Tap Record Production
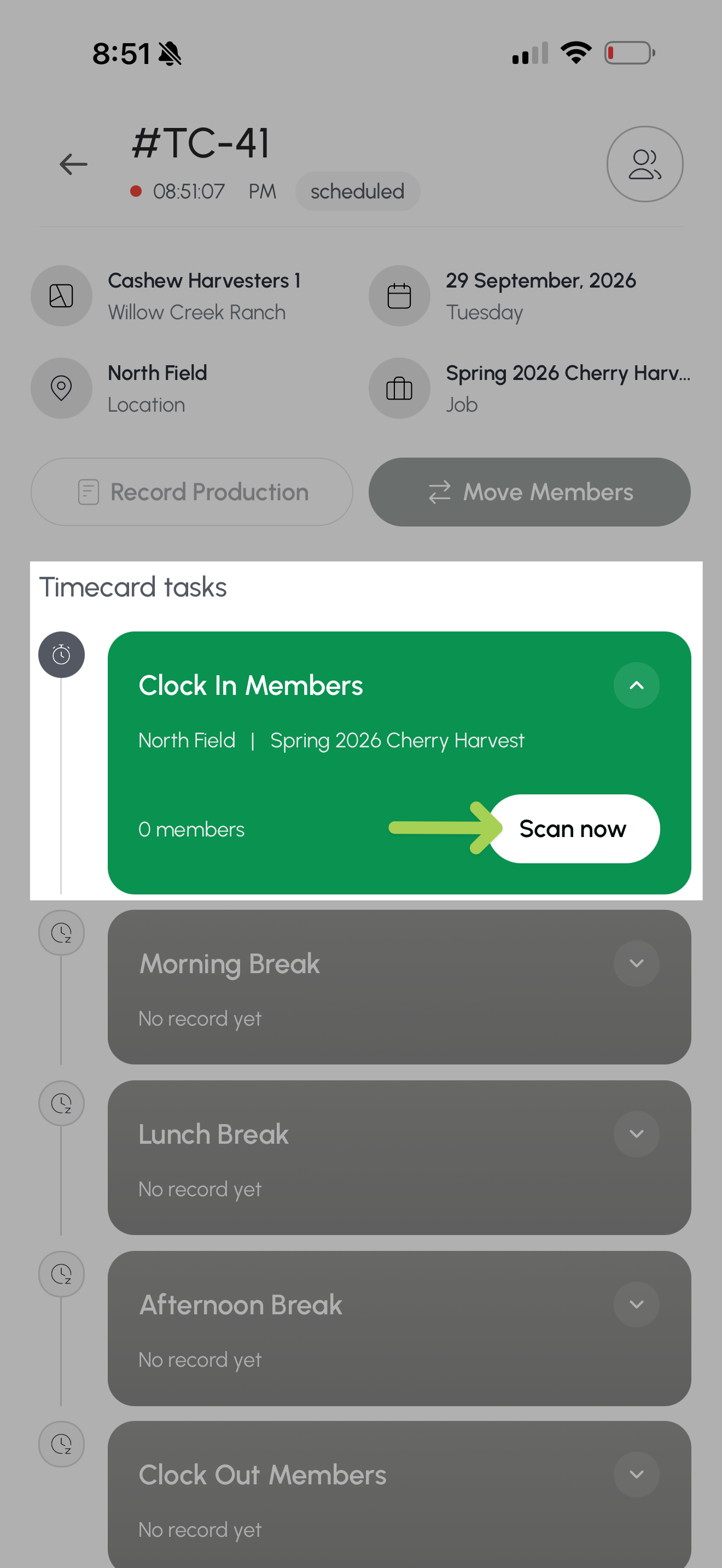 [x=192, y=492]
